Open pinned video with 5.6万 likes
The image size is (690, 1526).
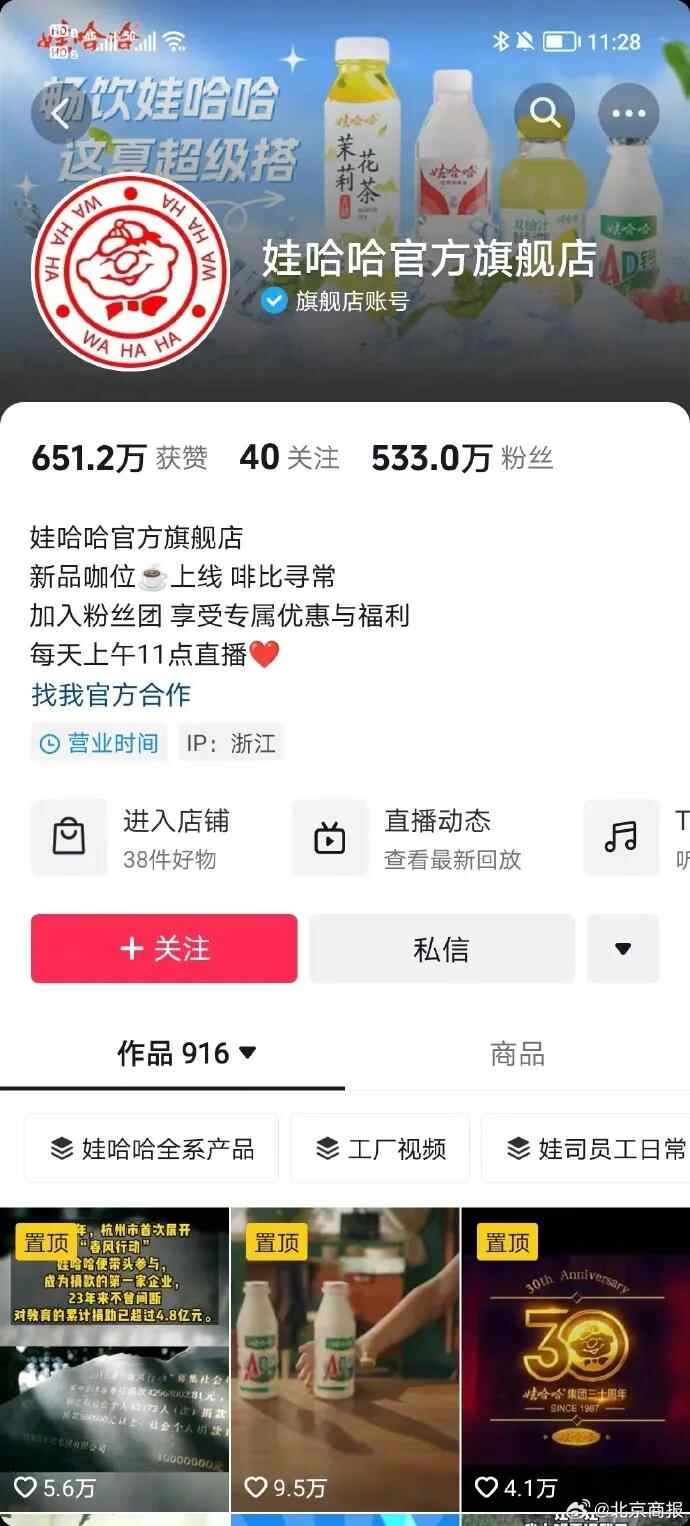tap(114, 1360)
